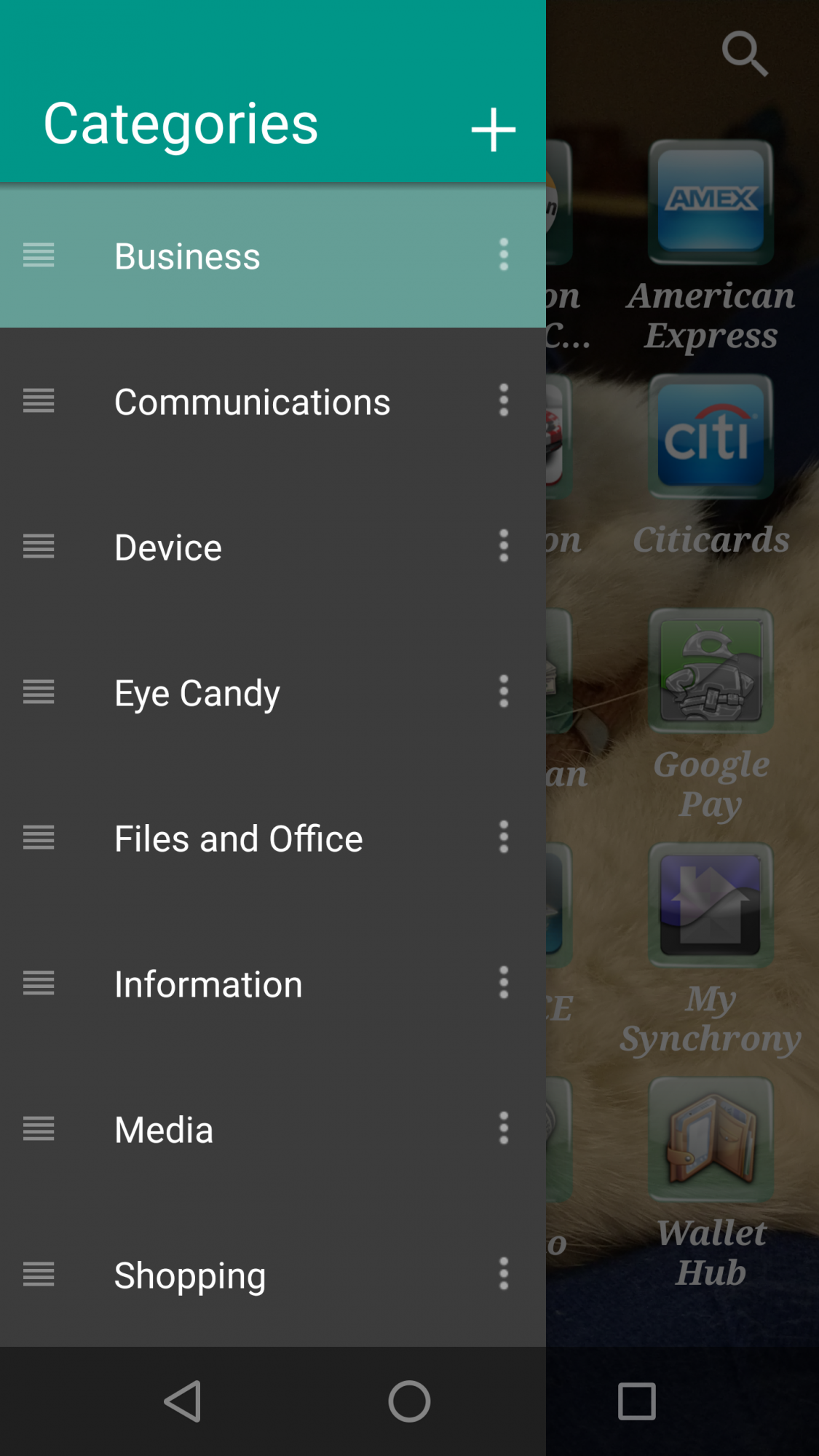Launch the American Express app
This screenshot has width=819, height=1456.
click(x=711, y=202)
